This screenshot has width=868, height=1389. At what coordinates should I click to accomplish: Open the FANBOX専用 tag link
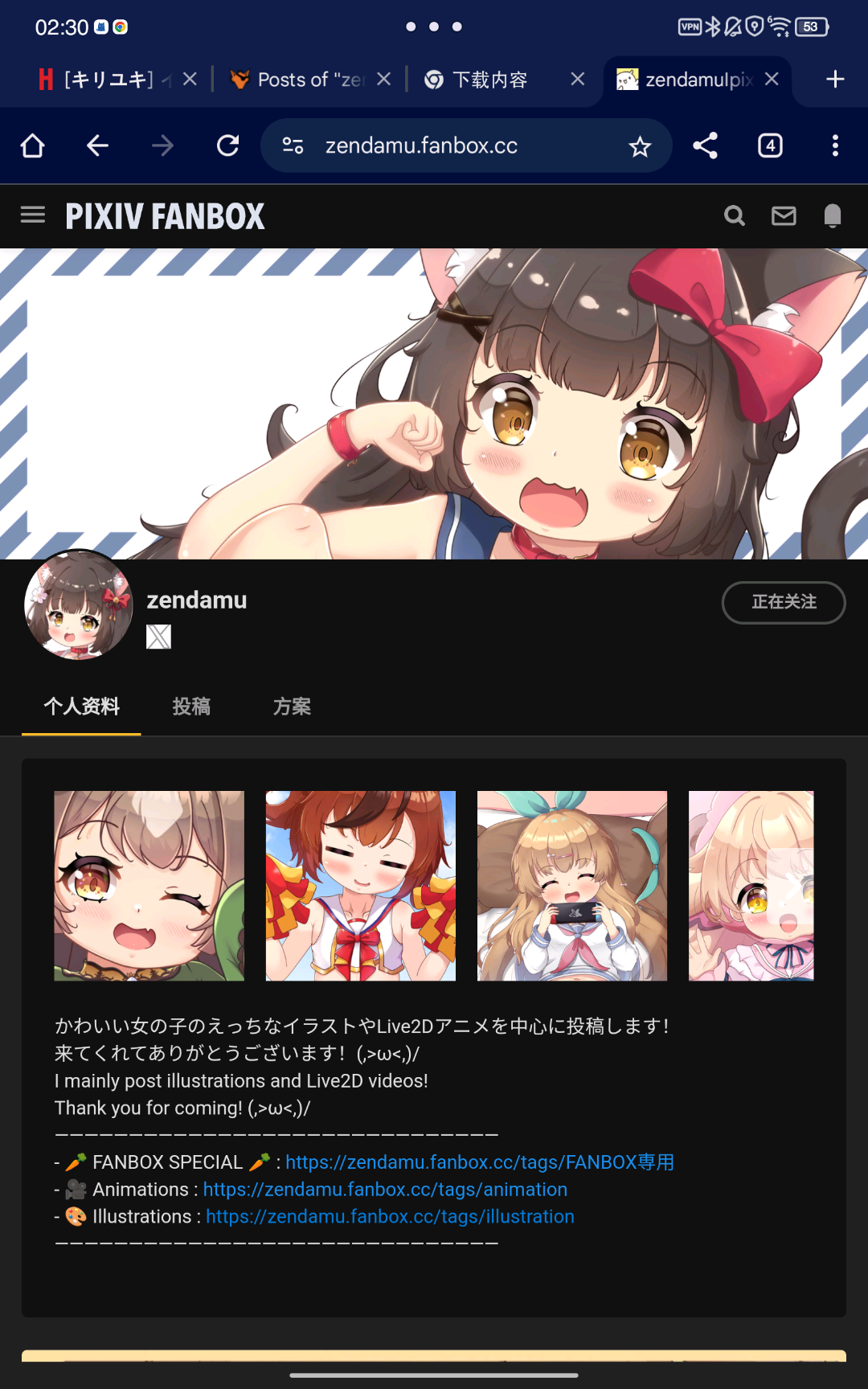click(x=479, y=1162)
